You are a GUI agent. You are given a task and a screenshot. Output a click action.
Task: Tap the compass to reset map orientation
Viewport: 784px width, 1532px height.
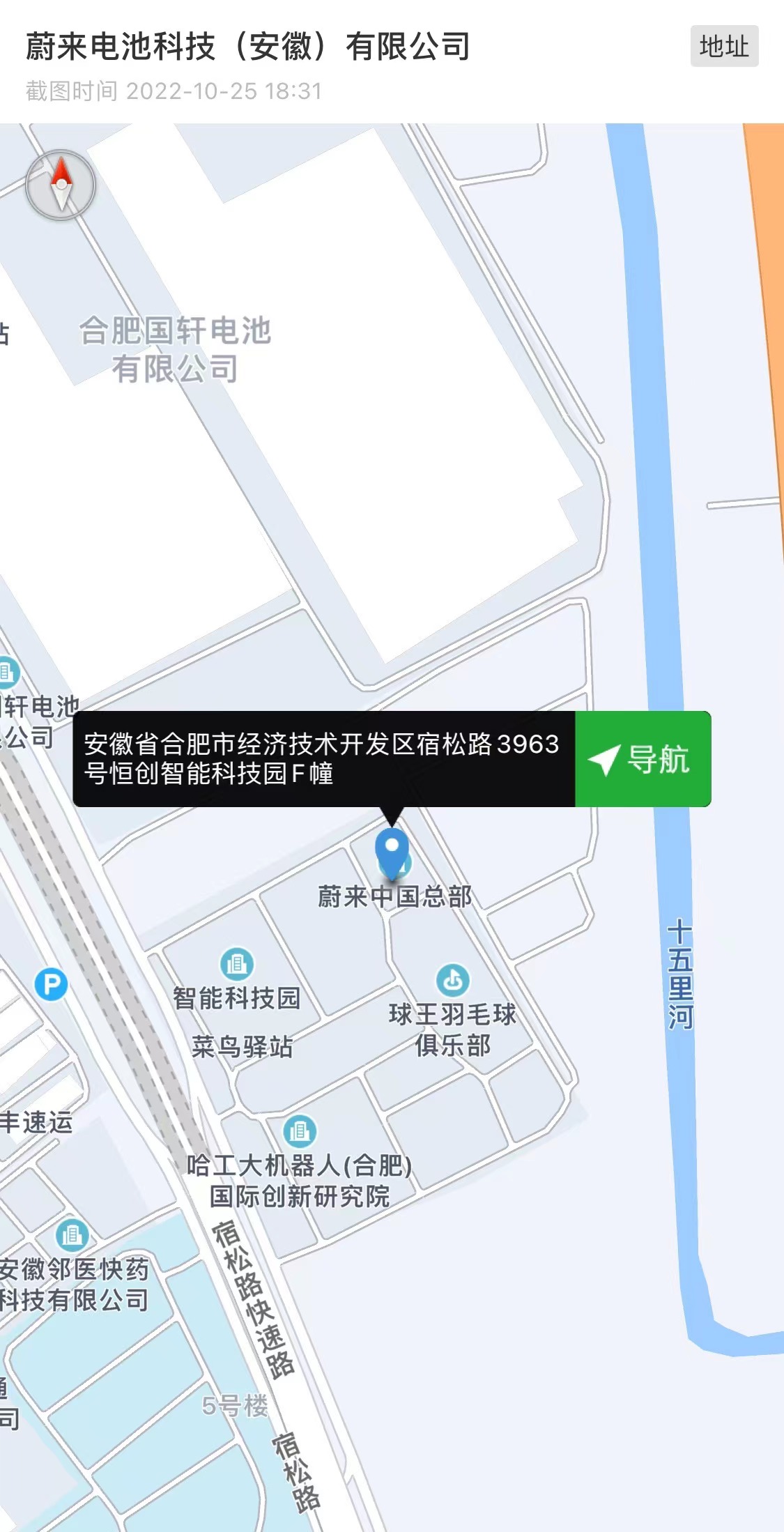pos(61,185)
